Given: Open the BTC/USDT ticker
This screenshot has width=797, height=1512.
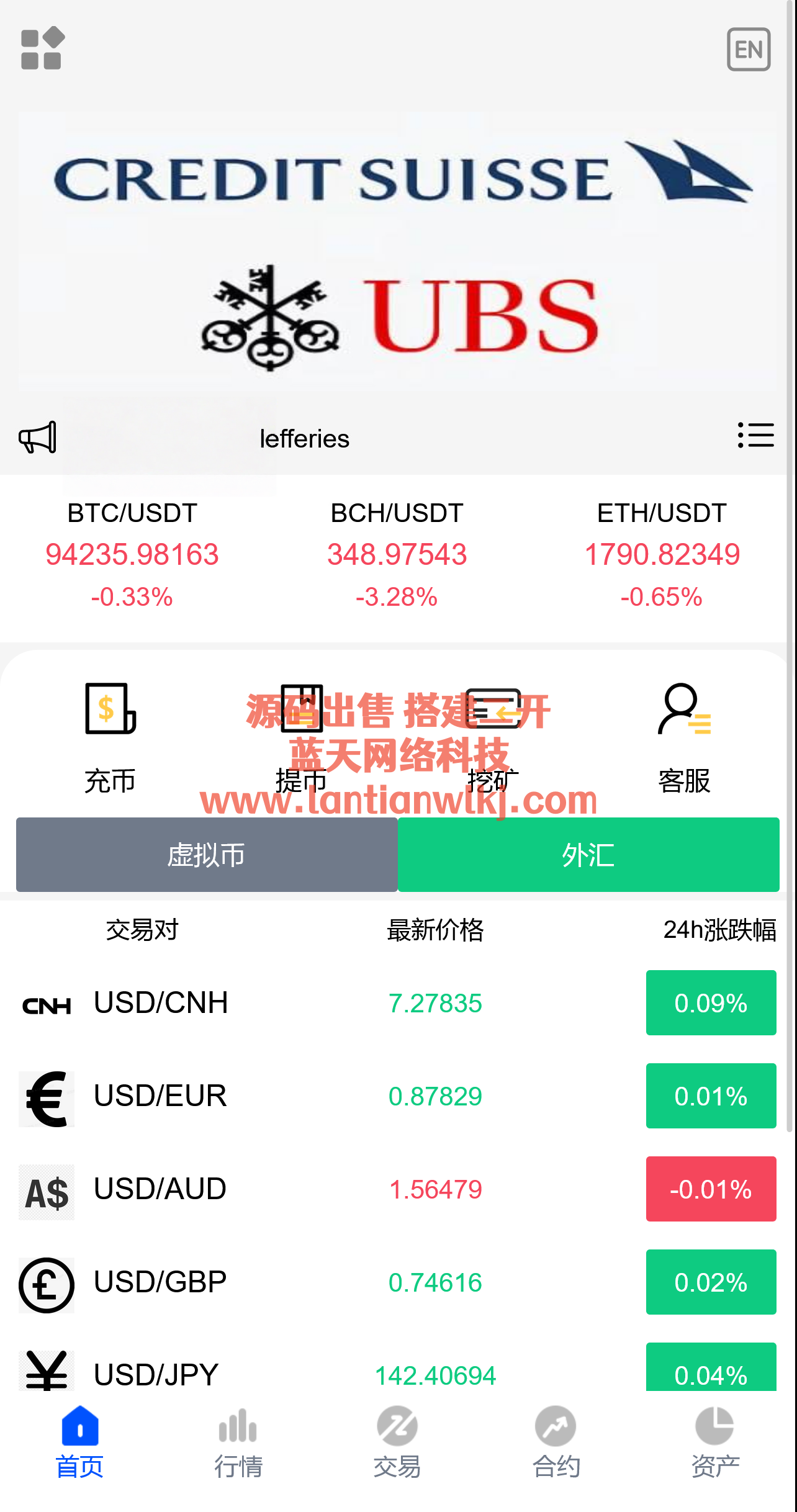Looking at the screenshot, I should (132, 554).
